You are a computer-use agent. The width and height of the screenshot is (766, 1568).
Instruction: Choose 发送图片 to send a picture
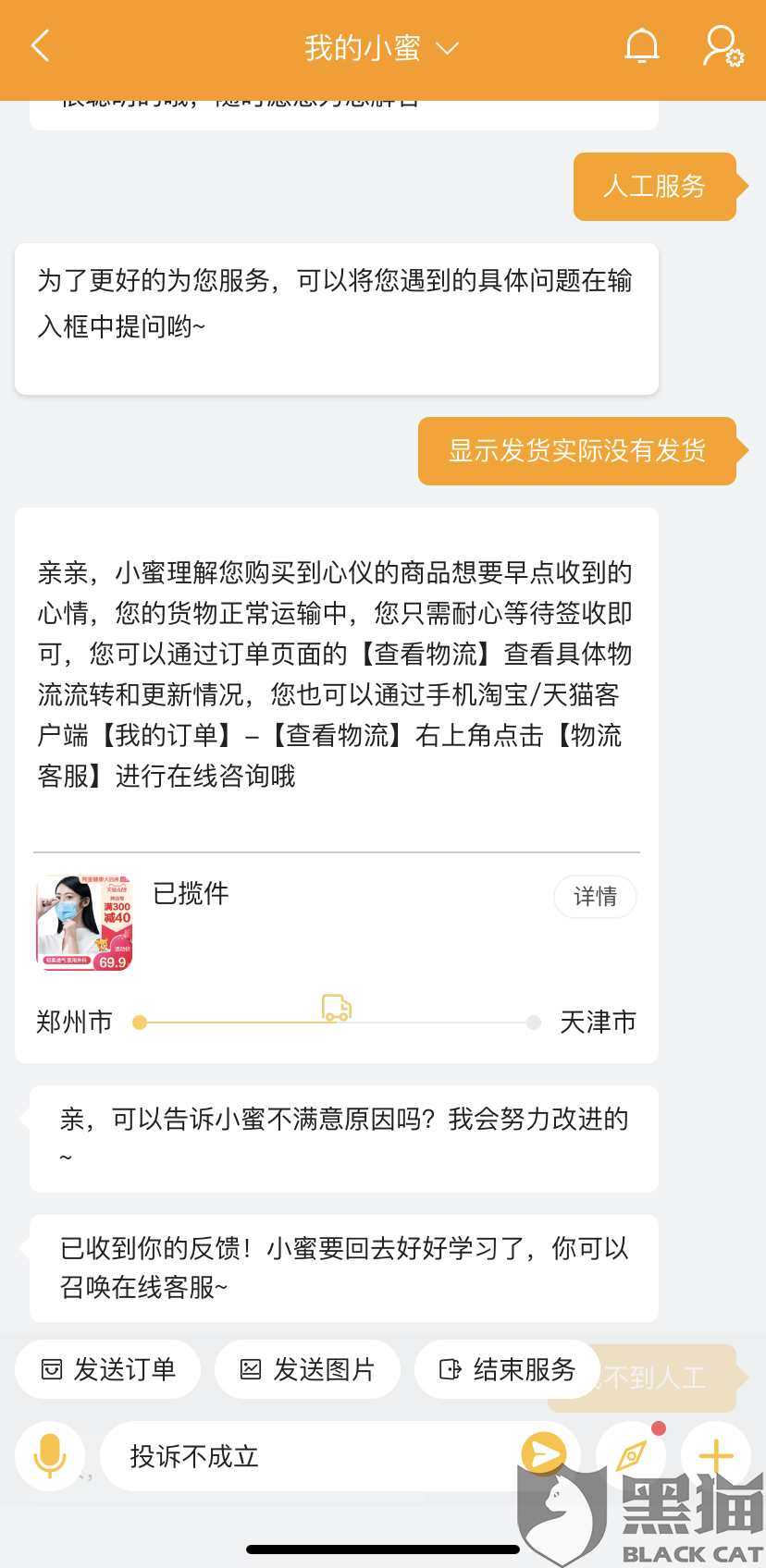307,1369
